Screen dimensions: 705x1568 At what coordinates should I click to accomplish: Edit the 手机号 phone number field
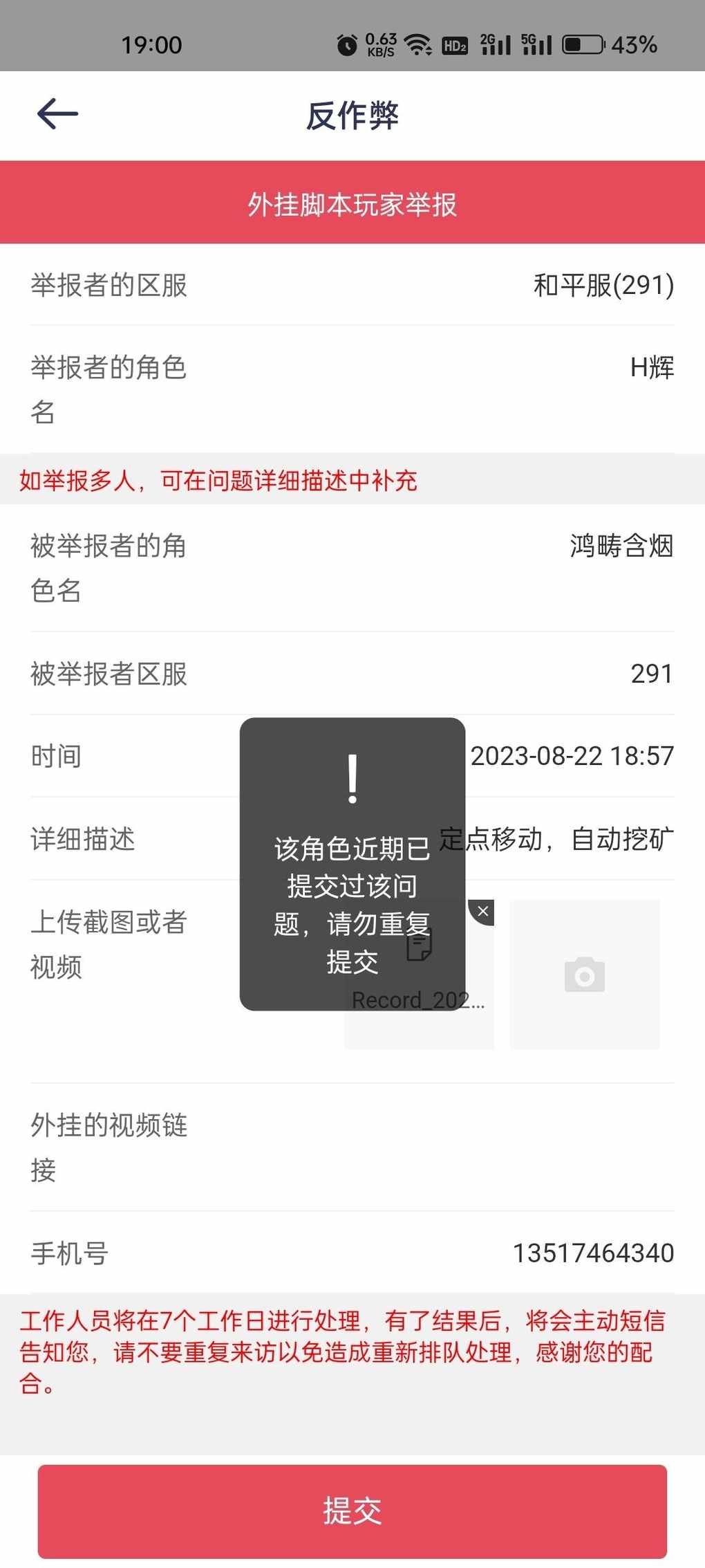point(352,1253)
